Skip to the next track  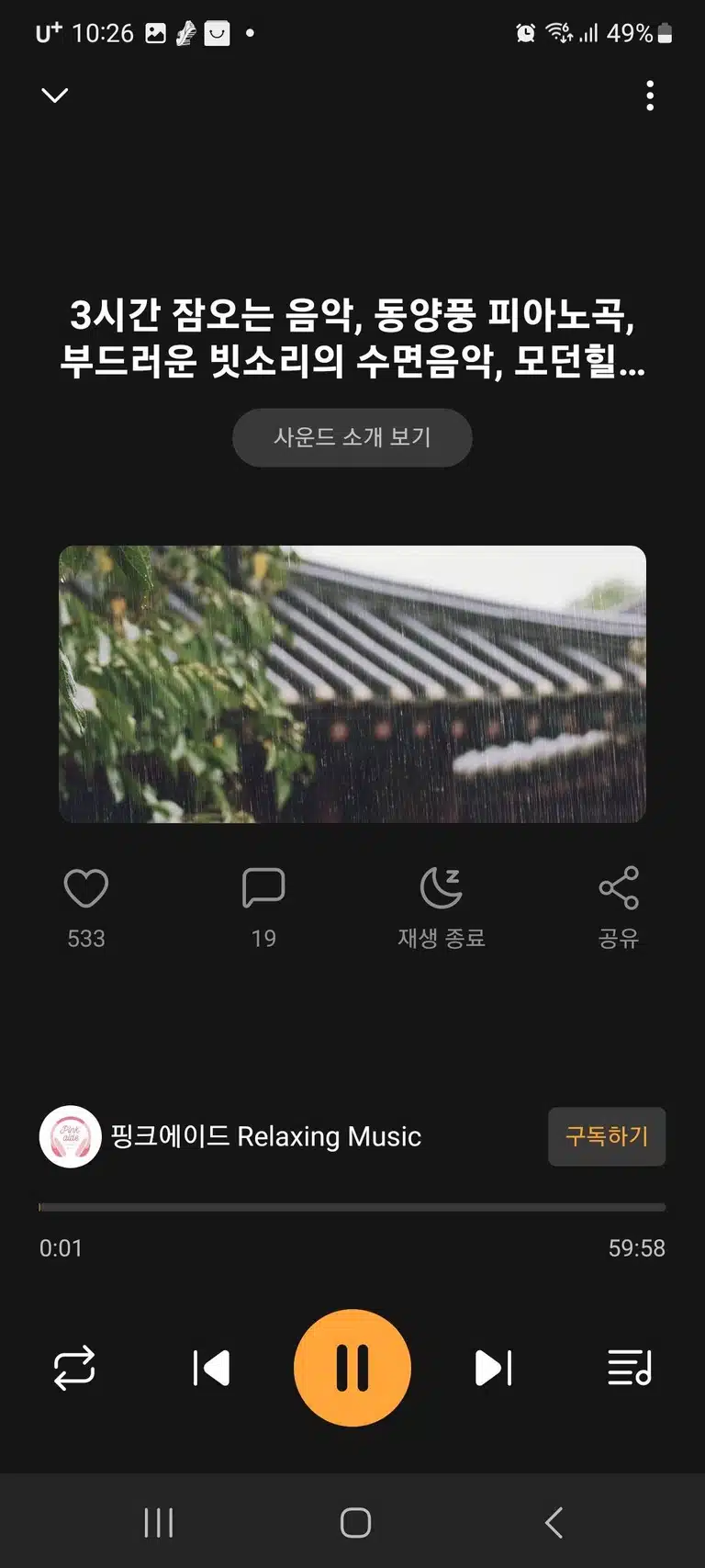point(493,1368)
